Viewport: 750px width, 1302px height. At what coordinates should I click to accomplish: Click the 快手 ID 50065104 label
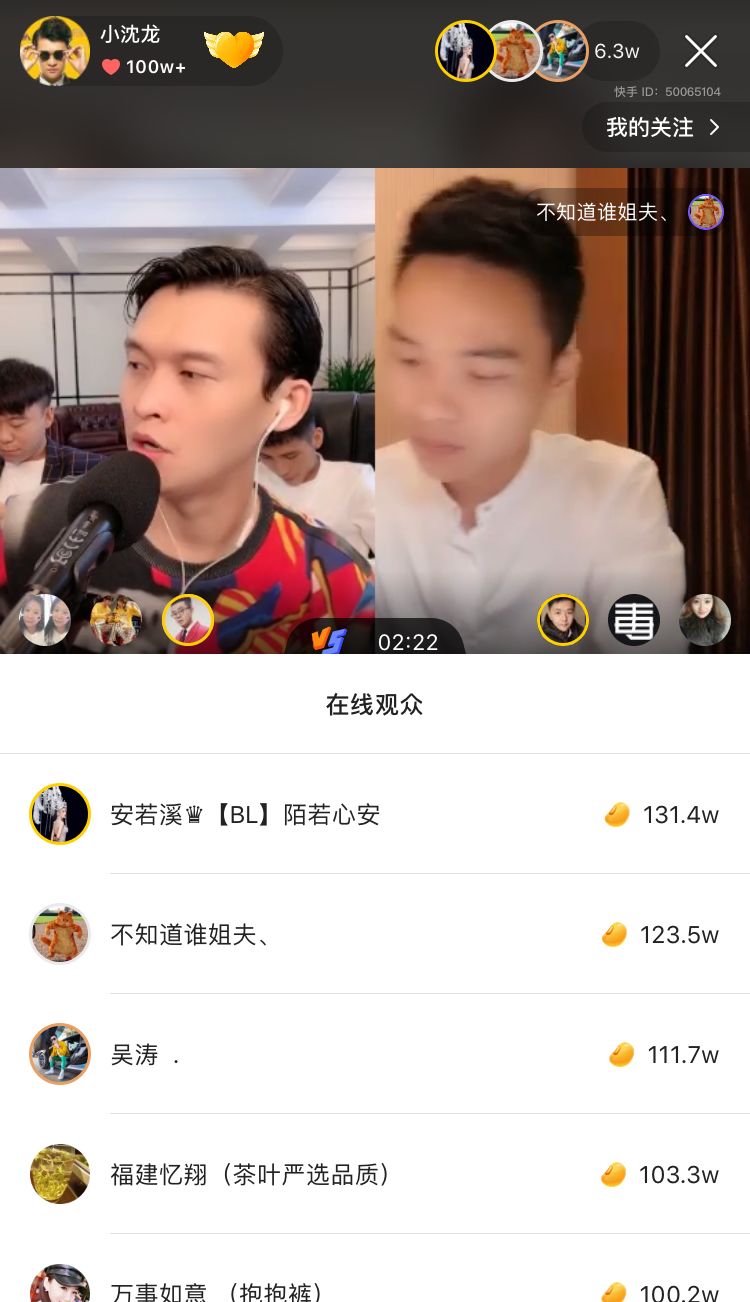[666, 88]
